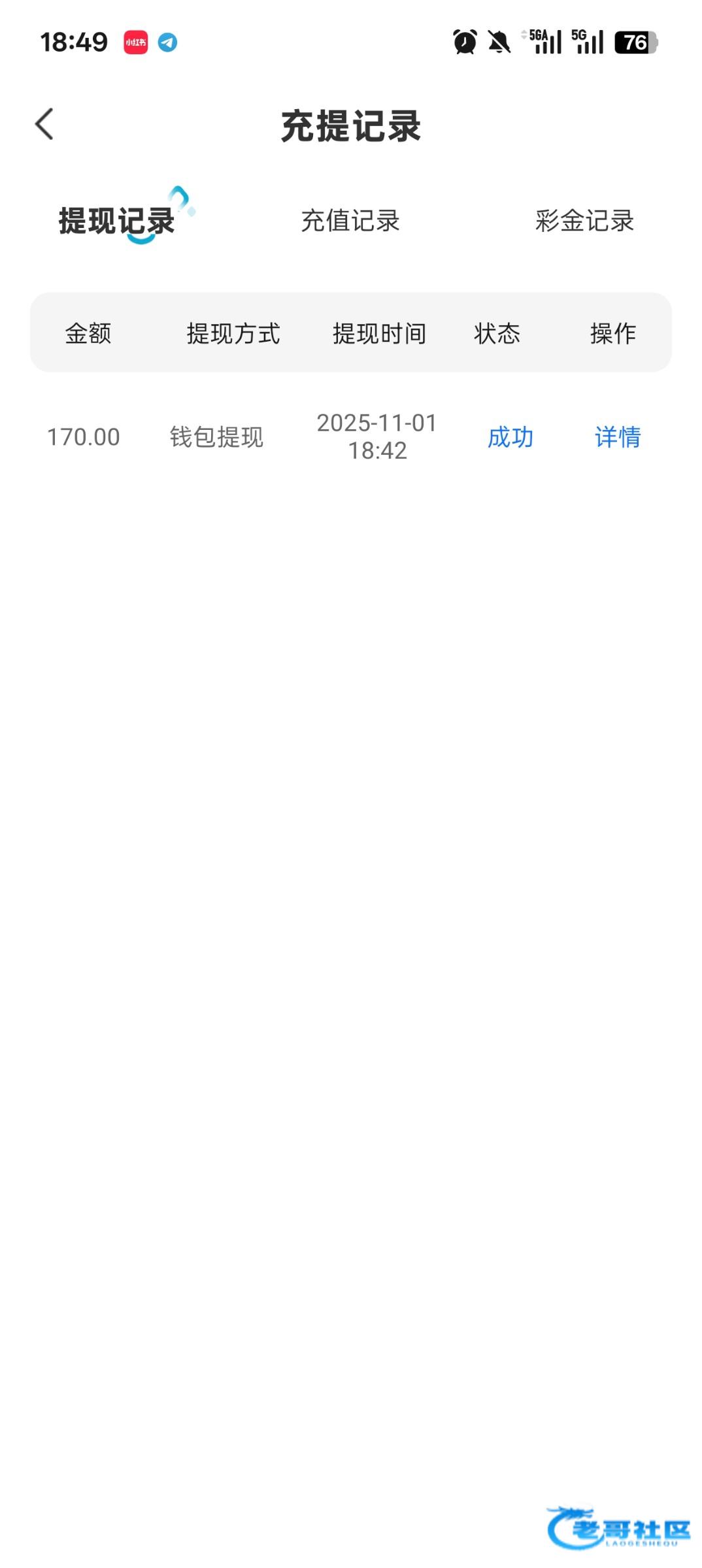This screenshot has height=1568, width=702.
Task: Select the 提现记录 tab
Action: tap(116, 221)
